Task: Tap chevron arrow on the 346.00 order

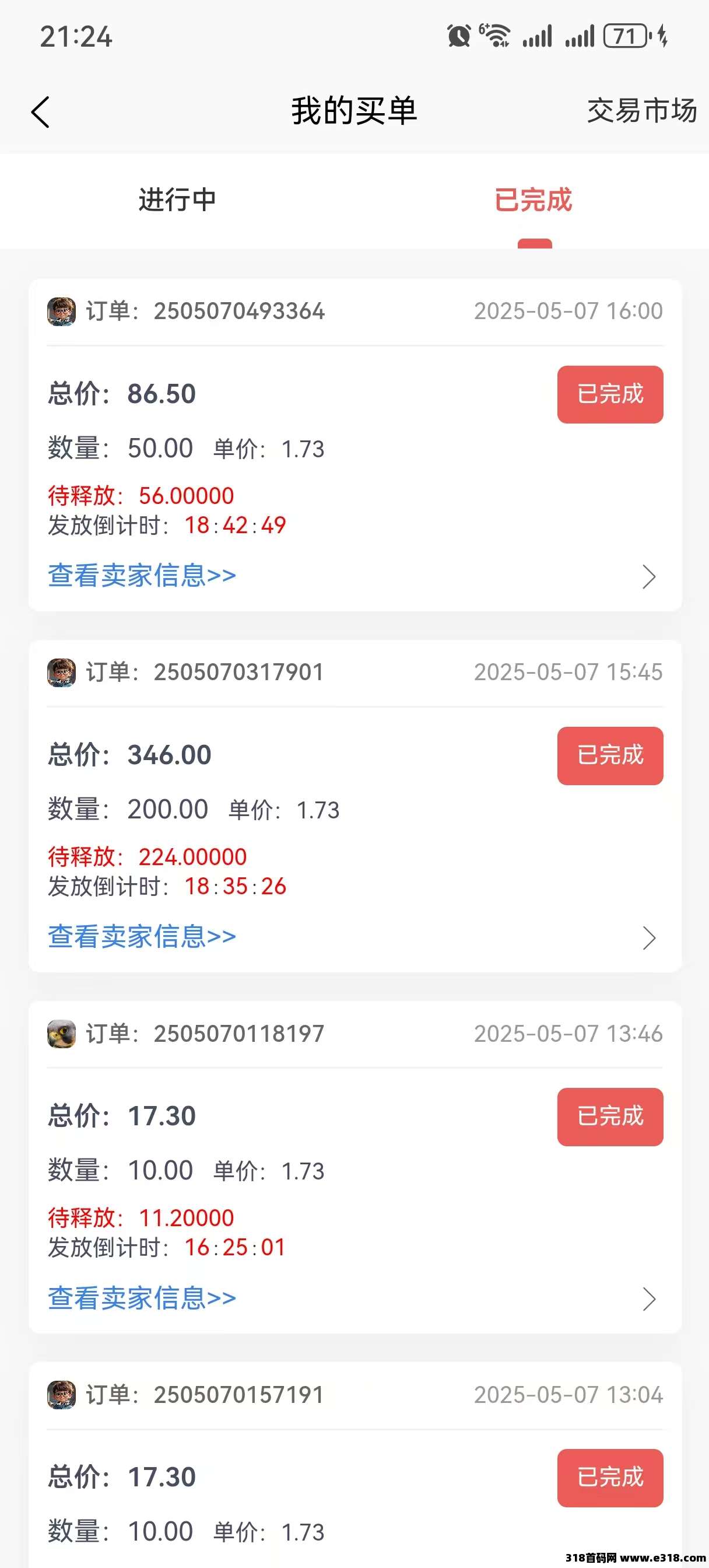Action: [650, 938]
